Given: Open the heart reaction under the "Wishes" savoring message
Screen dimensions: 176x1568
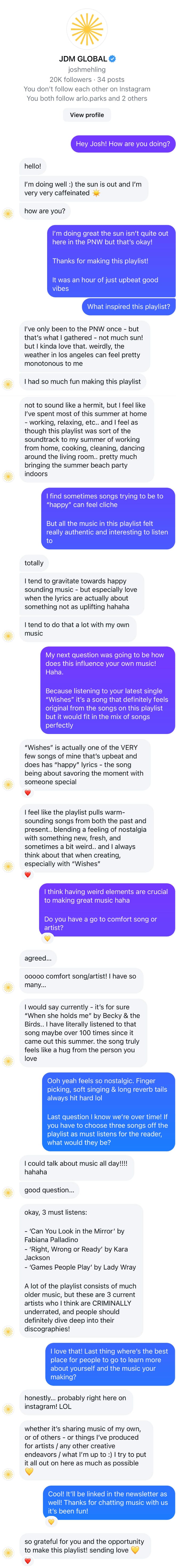Looking at the screenshot, I should point(27,792).
